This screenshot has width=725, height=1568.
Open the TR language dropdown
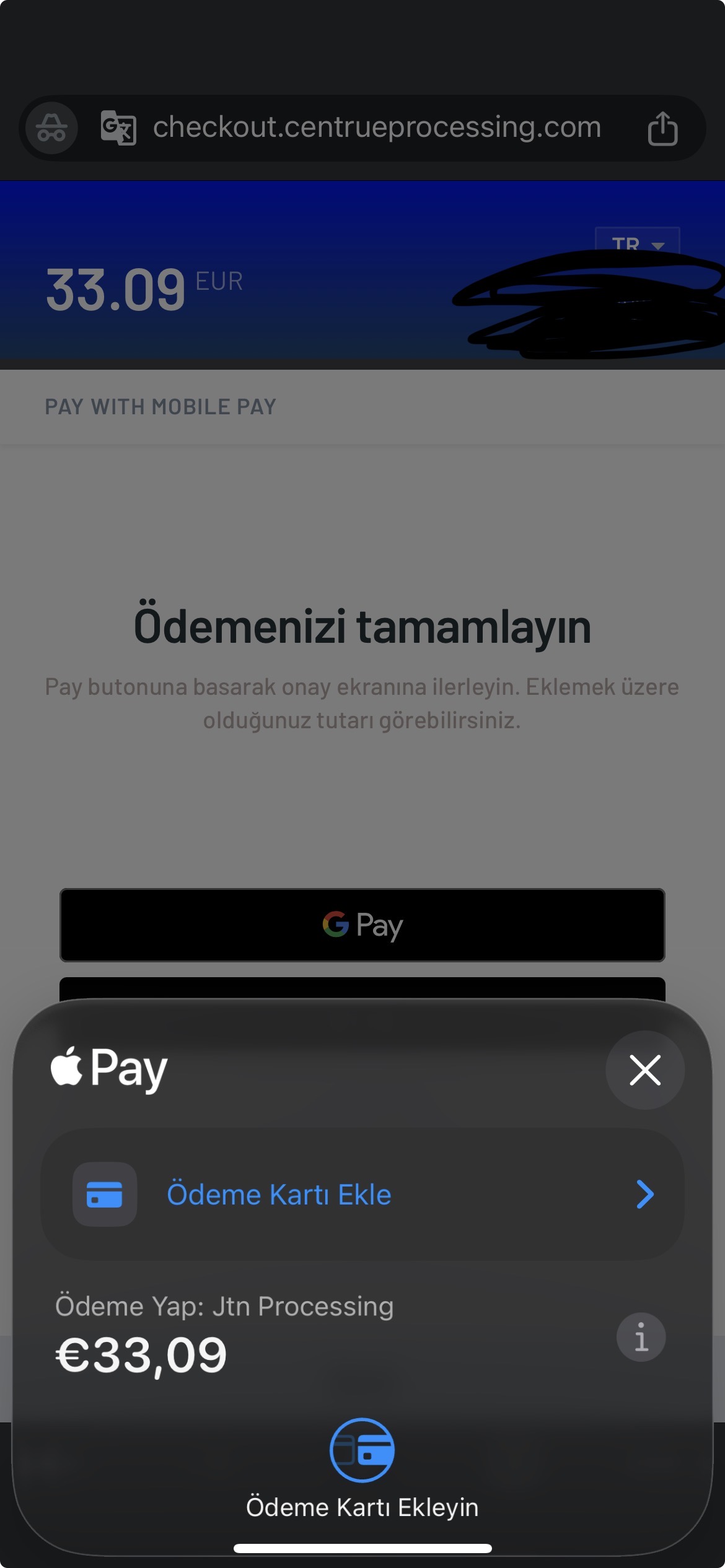click(x=638, y=242)
